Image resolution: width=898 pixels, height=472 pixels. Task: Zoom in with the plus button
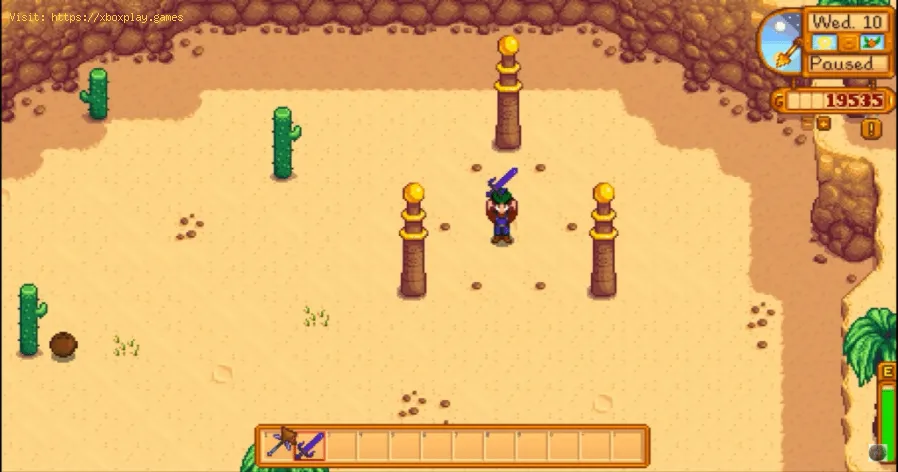(x=823, y=123)
